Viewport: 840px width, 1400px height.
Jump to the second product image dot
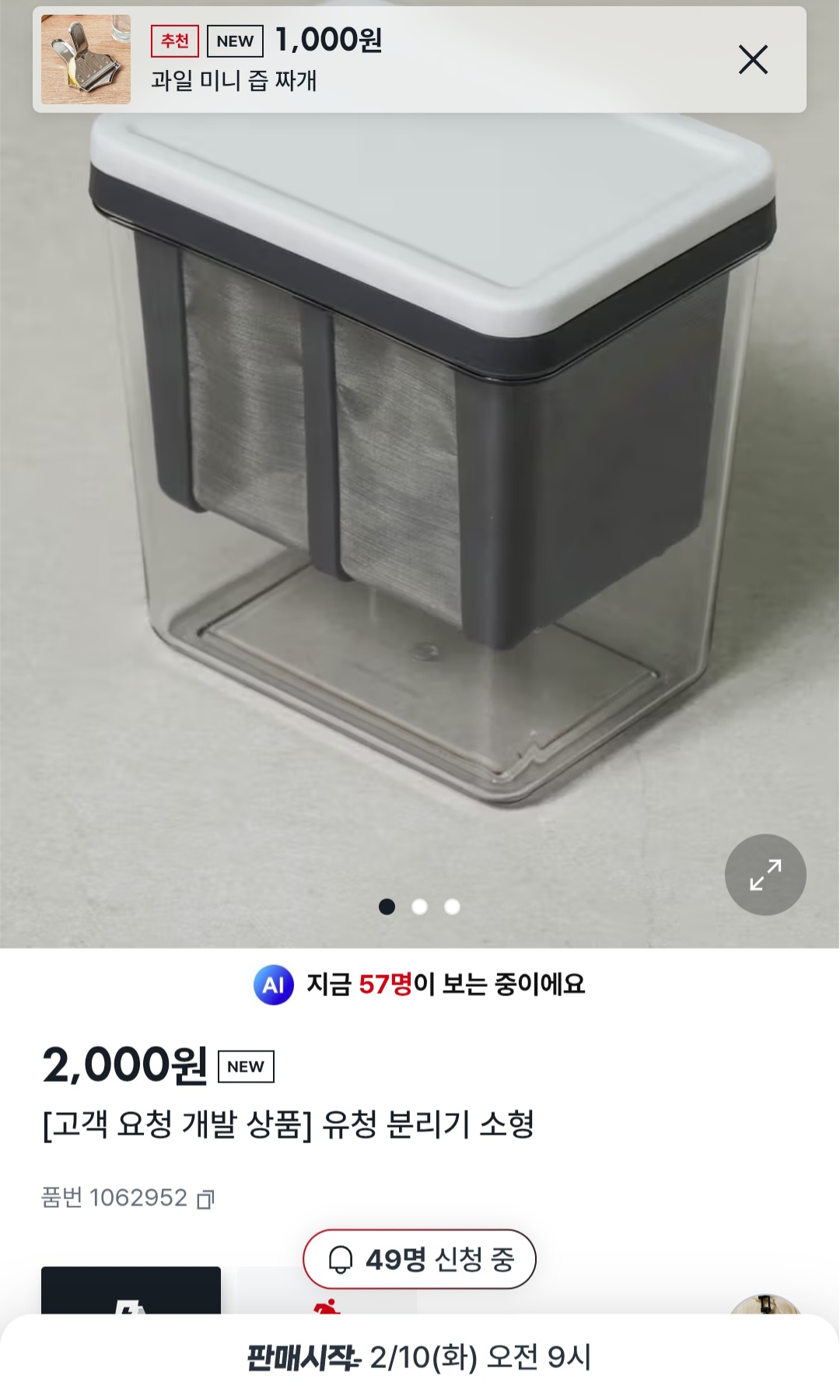click(420, 907)
